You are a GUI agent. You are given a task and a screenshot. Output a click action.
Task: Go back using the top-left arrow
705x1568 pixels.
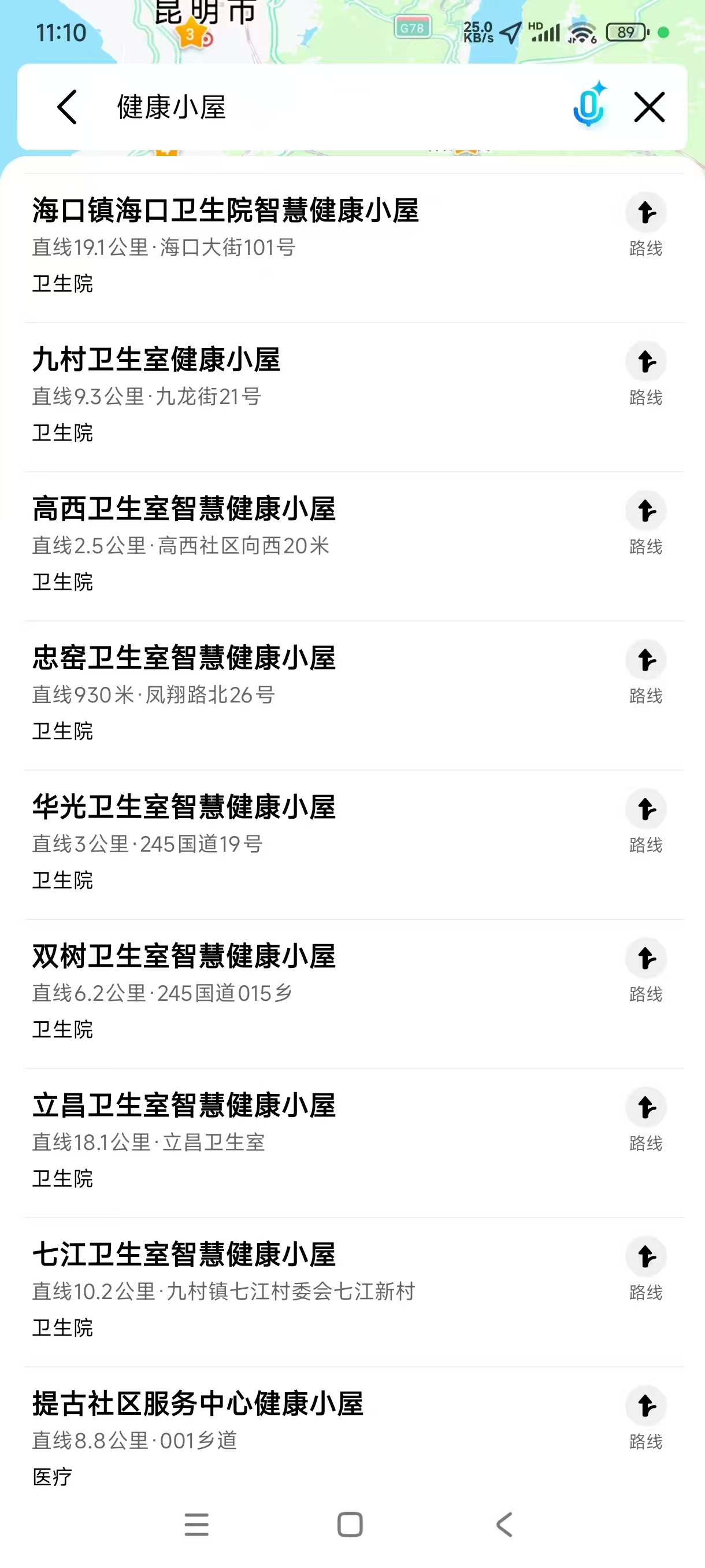67,107
